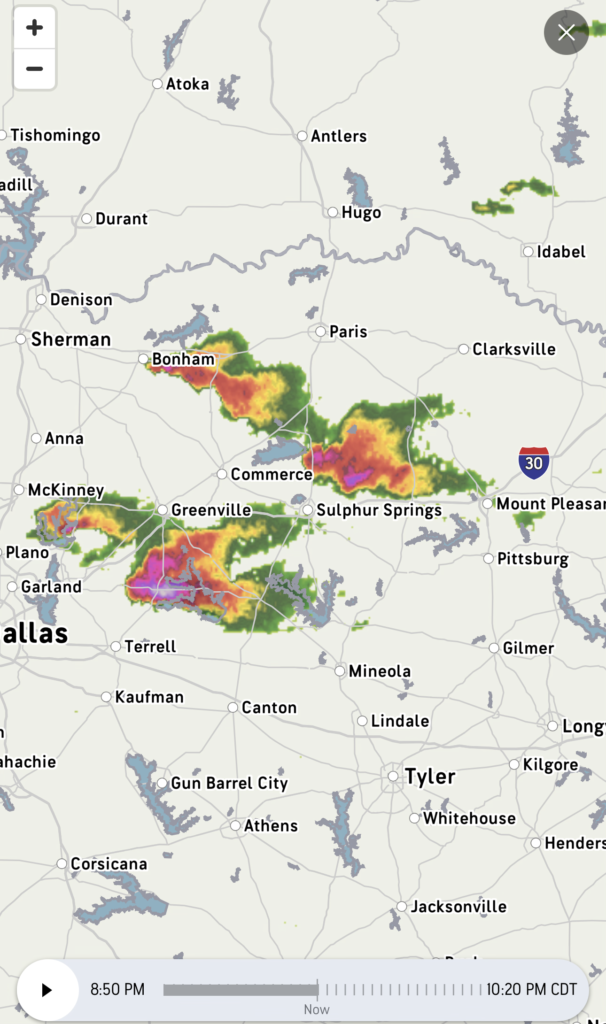
Task: Zoom out of the radar map
Action: pyautogui.click(x=35, y=69)
